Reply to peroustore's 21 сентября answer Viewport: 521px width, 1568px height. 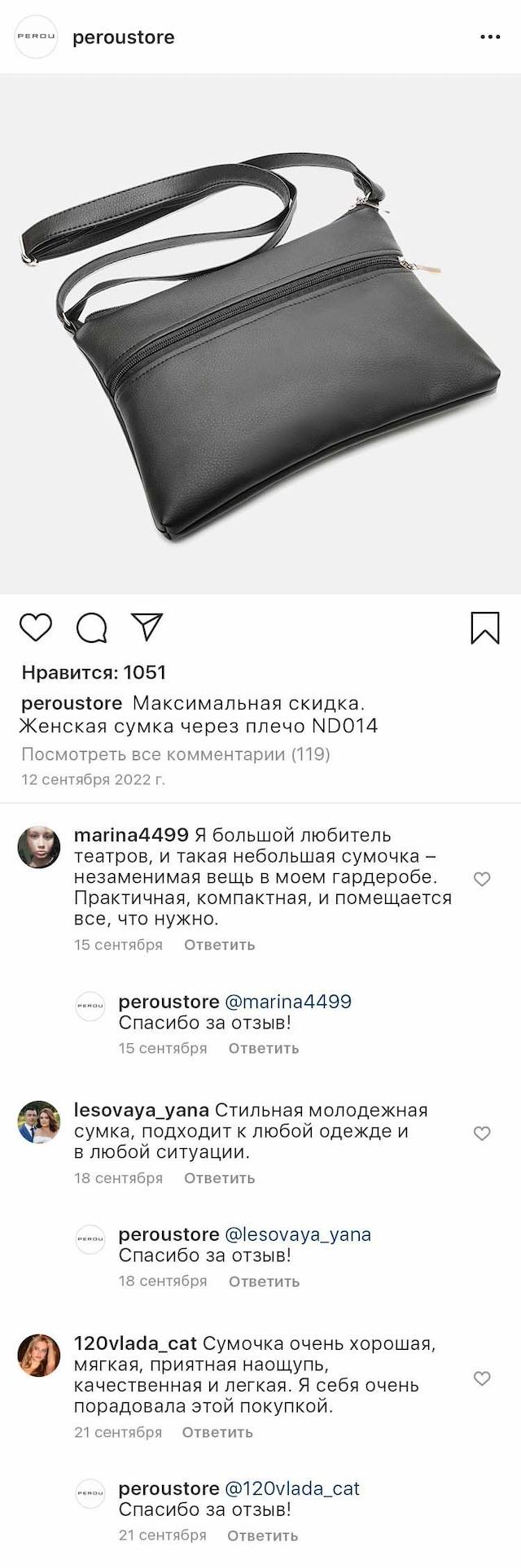(x=262, y=1535)
